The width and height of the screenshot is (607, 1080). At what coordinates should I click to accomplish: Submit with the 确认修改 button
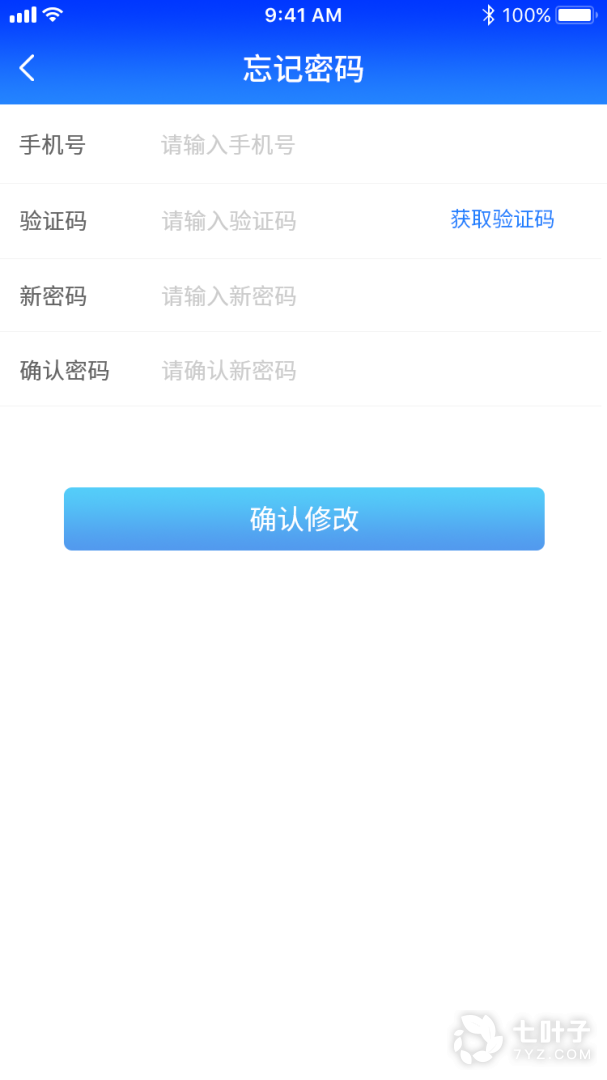(x=304, y=519)
